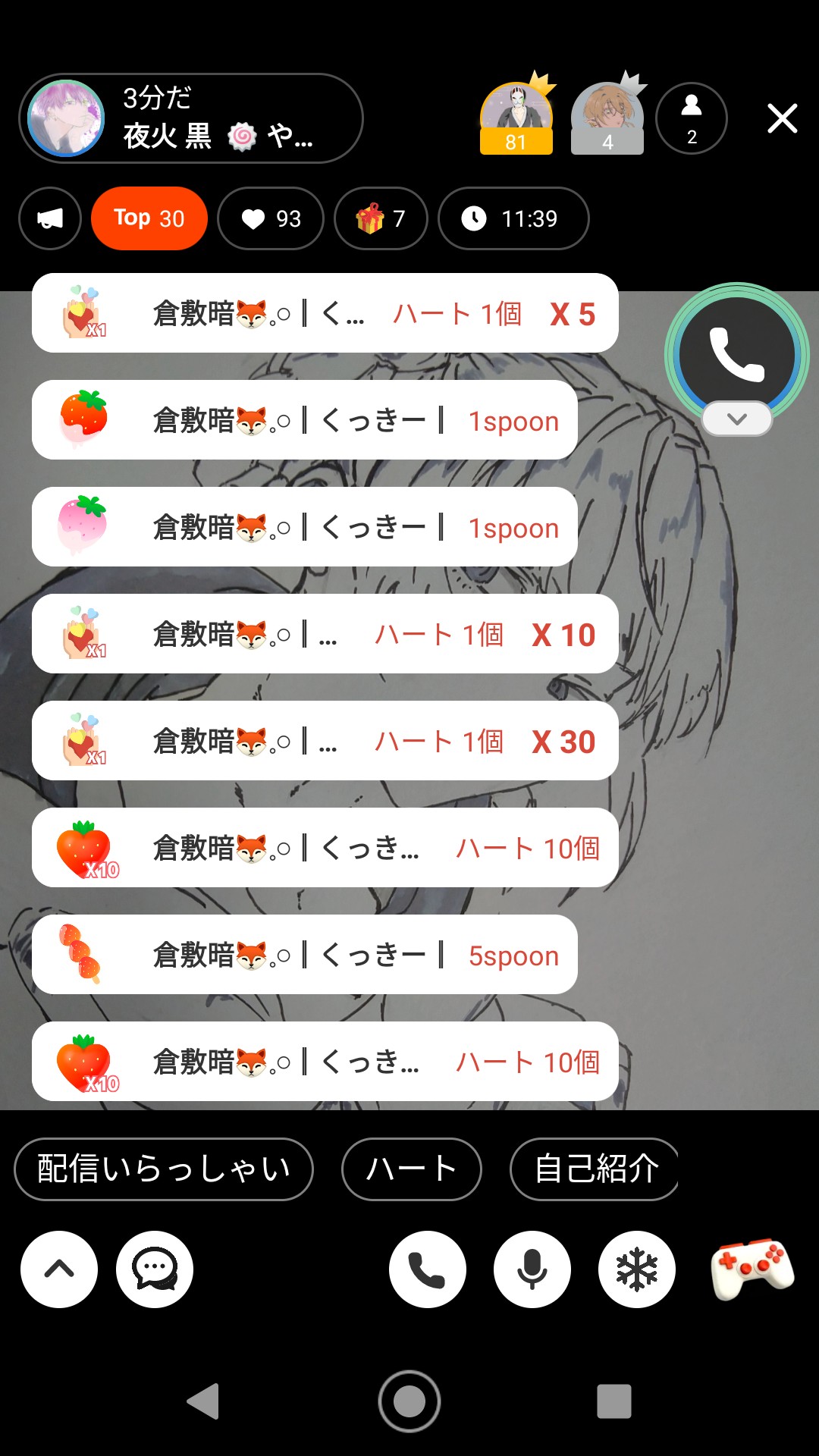This screenshot has width=819, height=1456.
Task: View the listener count
Action: click(x=691, y=118)
